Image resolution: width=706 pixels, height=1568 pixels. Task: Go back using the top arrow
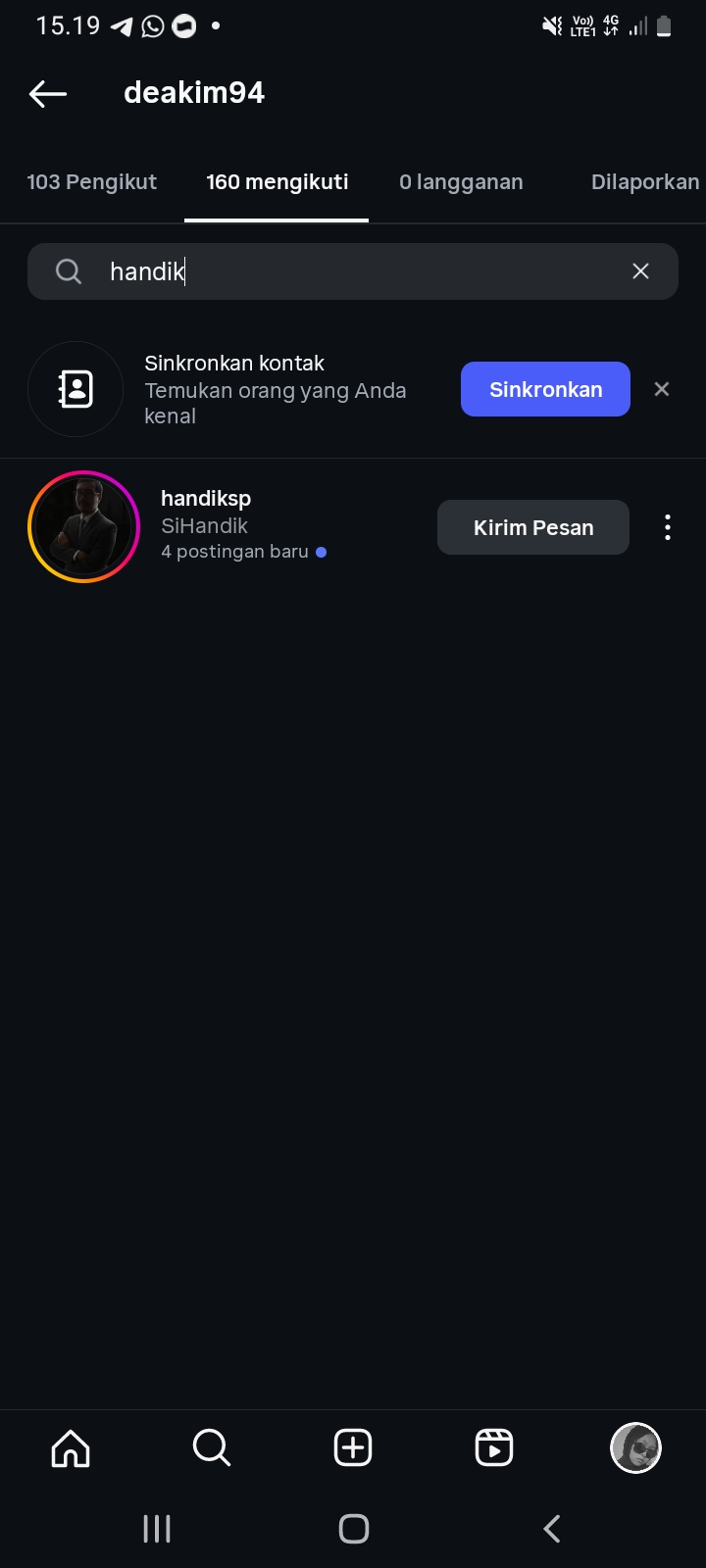click(48, 93)
